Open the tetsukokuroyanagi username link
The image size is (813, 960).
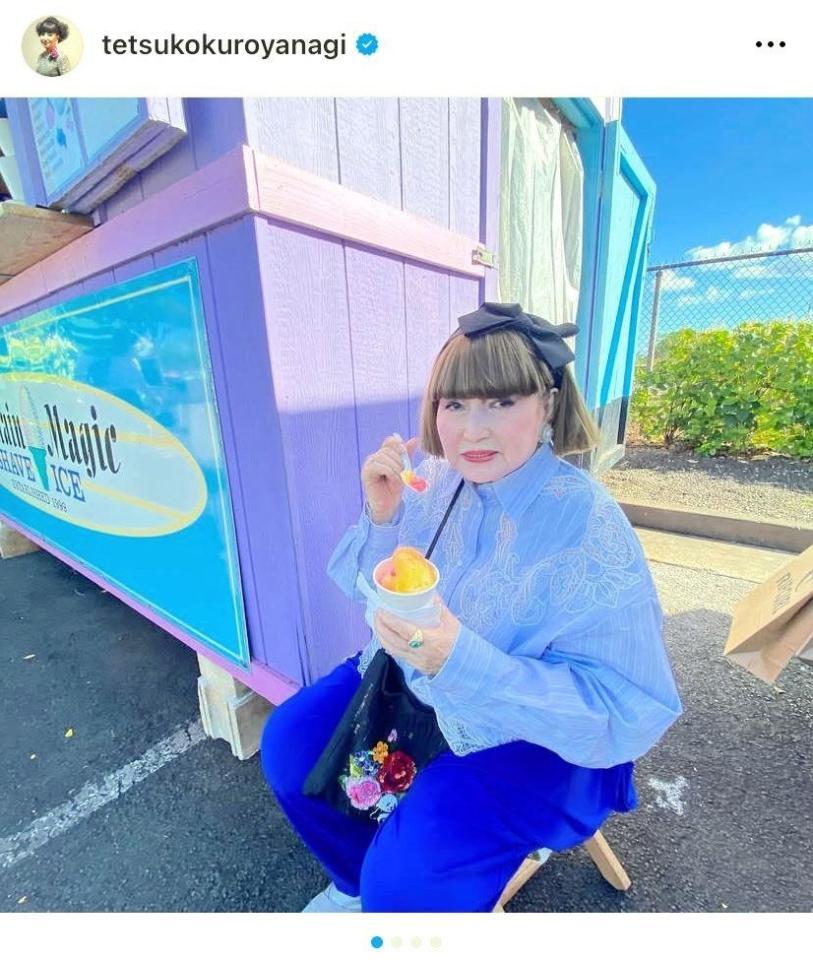(x=225, y=45)
